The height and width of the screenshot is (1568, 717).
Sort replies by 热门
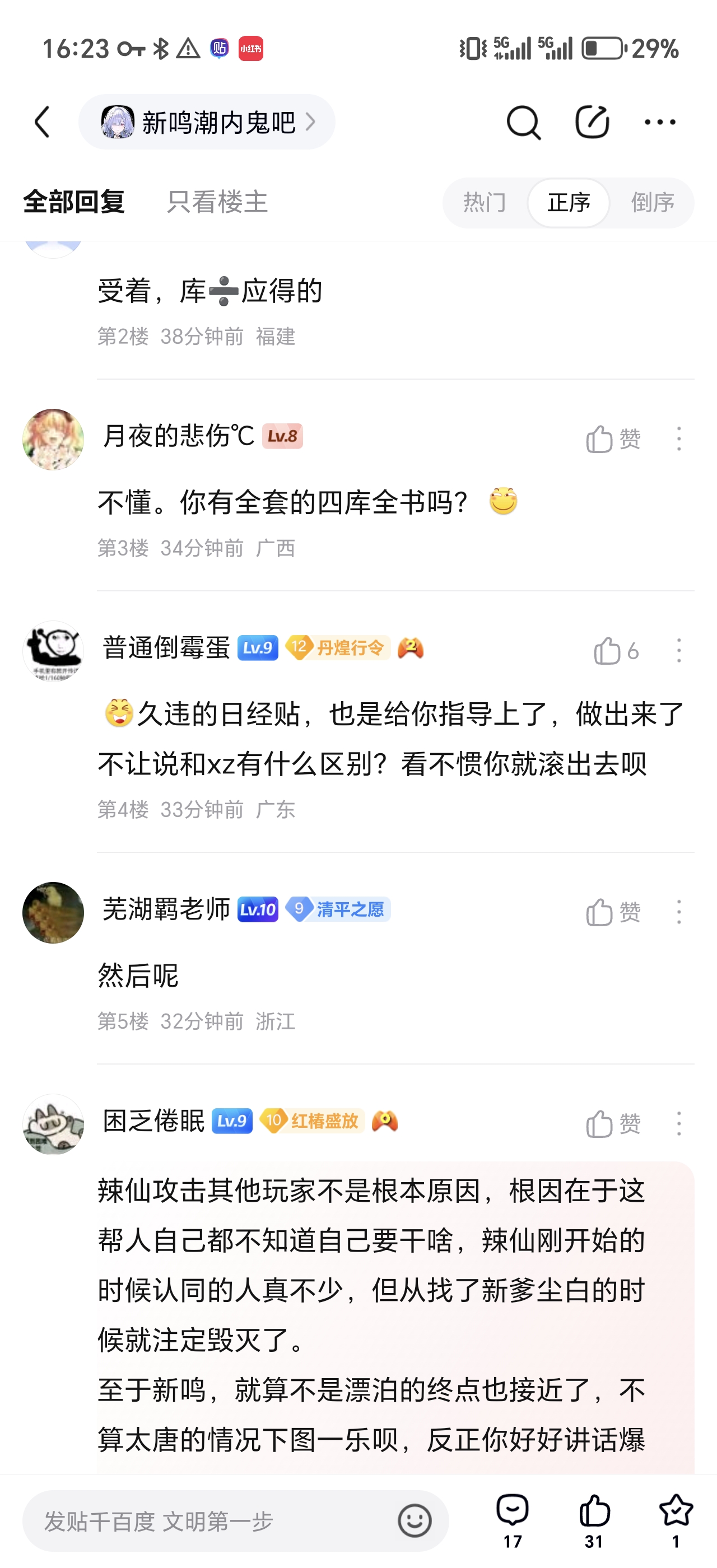pyautogui.click(x=485, y=203)
